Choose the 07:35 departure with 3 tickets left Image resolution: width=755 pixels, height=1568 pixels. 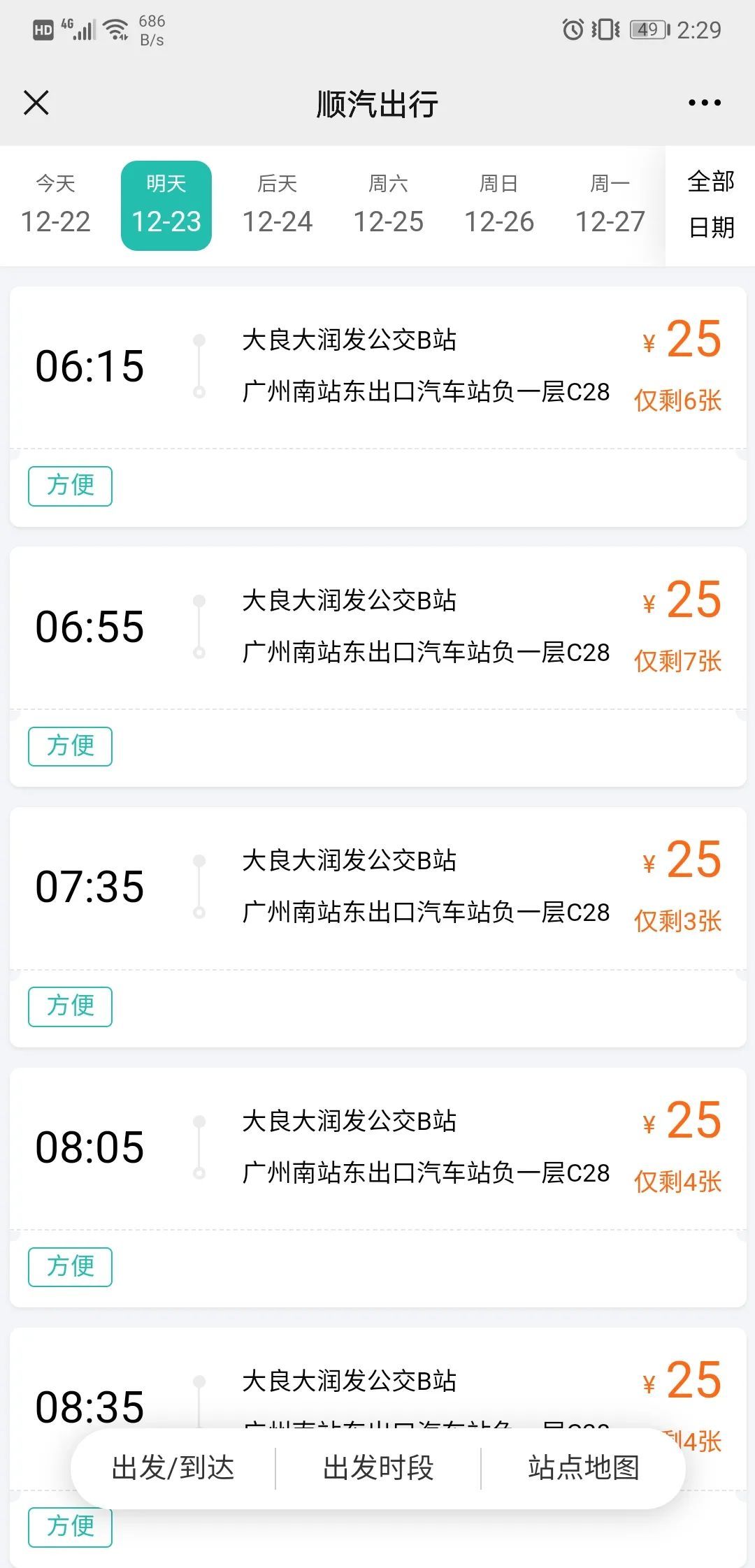pyautogui.click(x=377, y=927)
